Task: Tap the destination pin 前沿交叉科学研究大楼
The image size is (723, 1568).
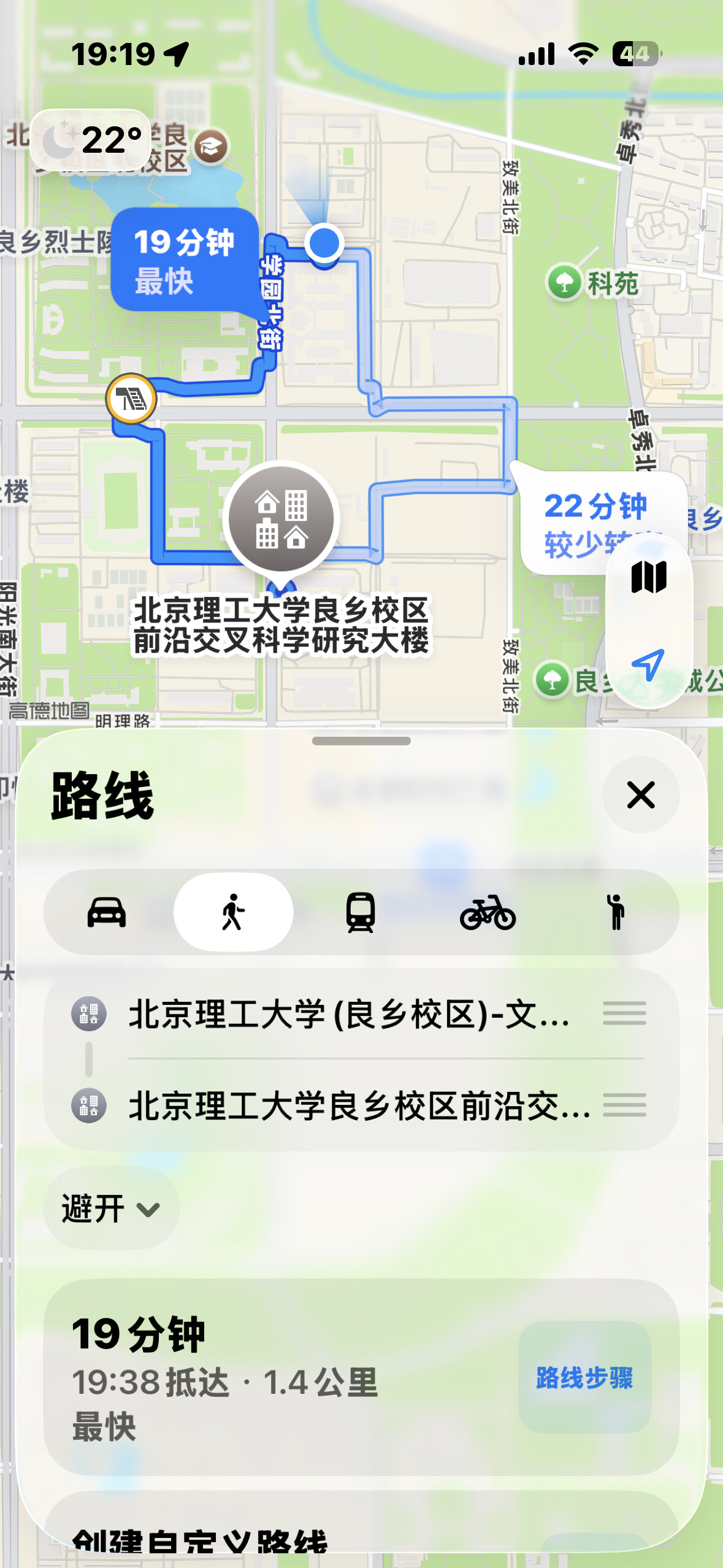Action: pos(281,520)
